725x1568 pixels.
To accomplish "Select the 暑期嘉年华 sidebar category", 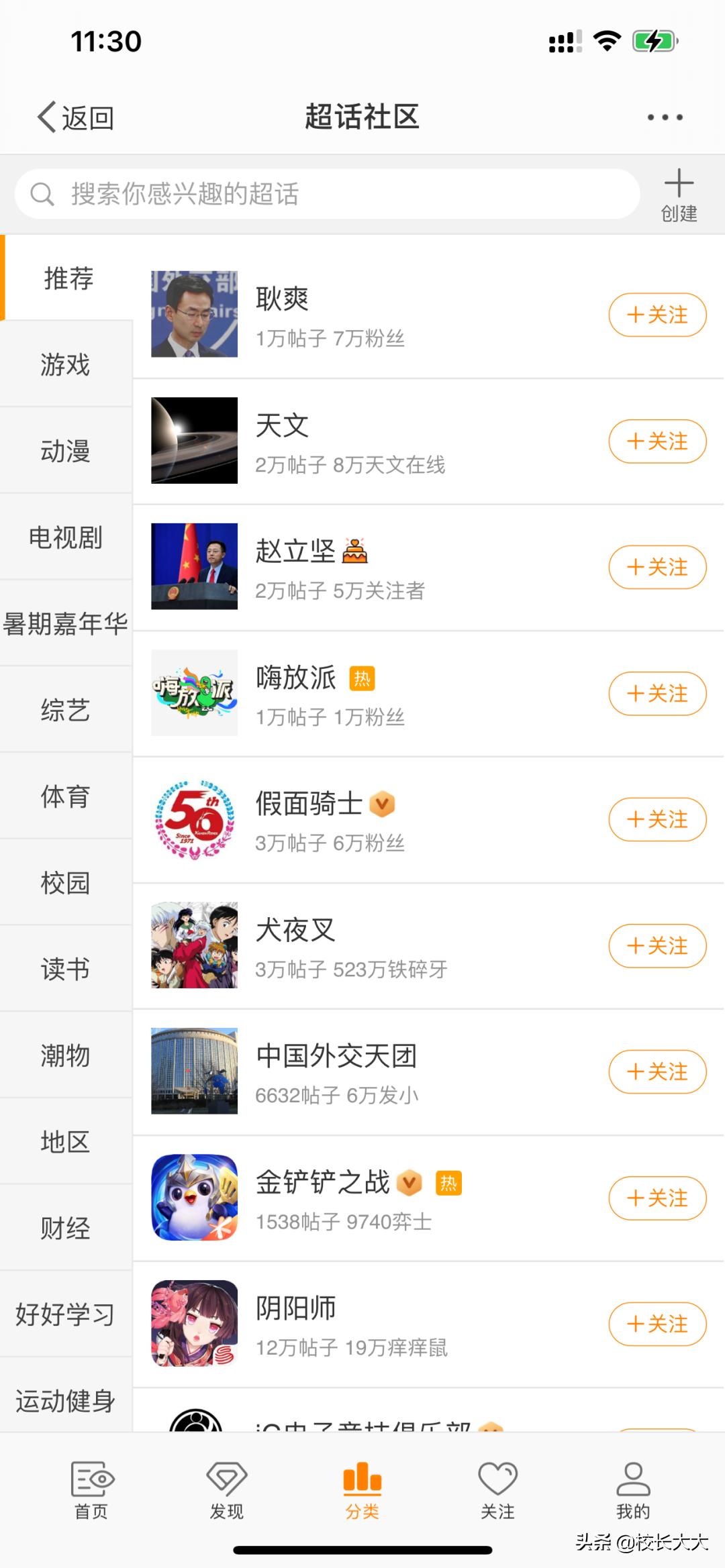I will pos(65,623).
